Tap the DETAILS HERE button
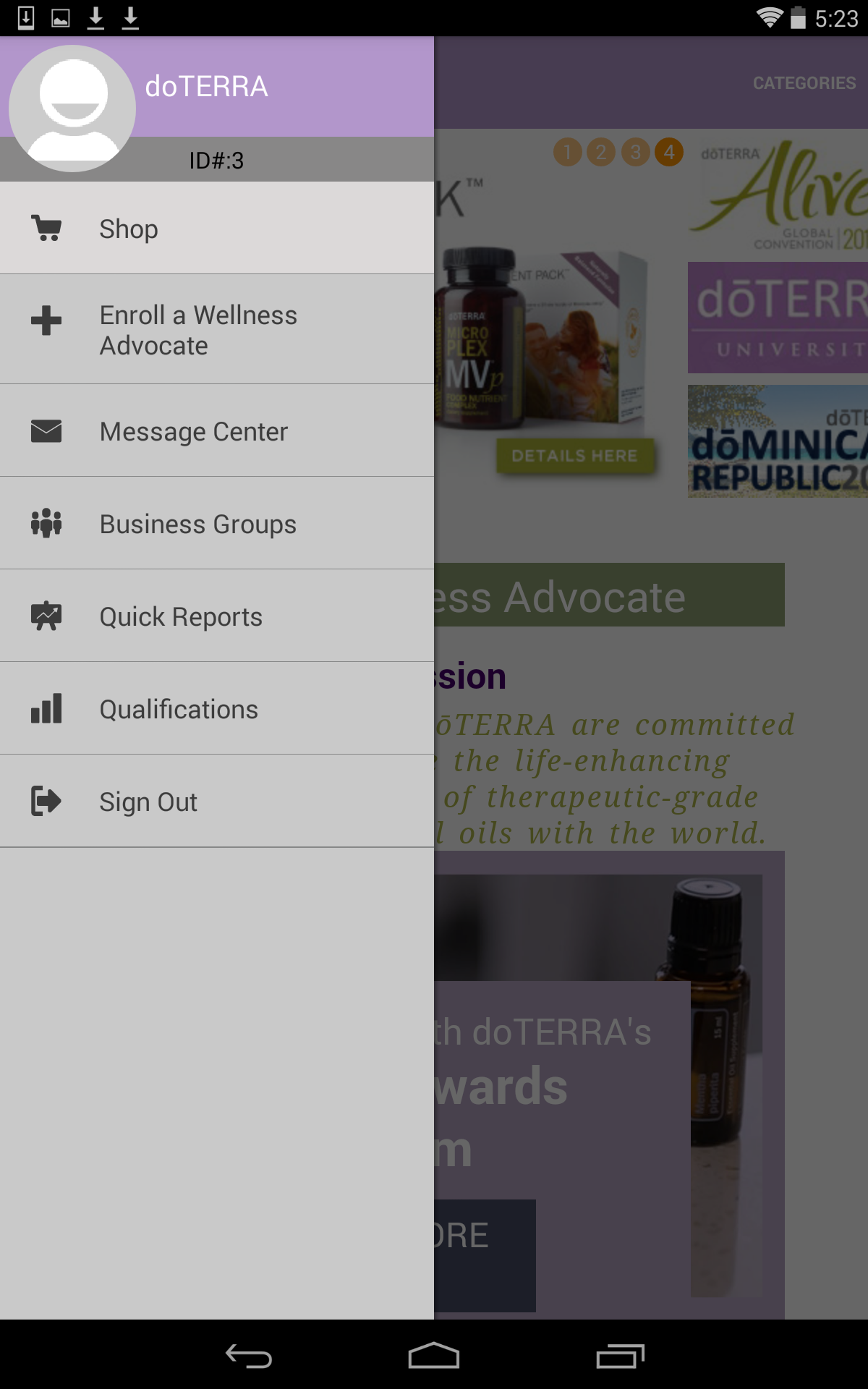 575,456
